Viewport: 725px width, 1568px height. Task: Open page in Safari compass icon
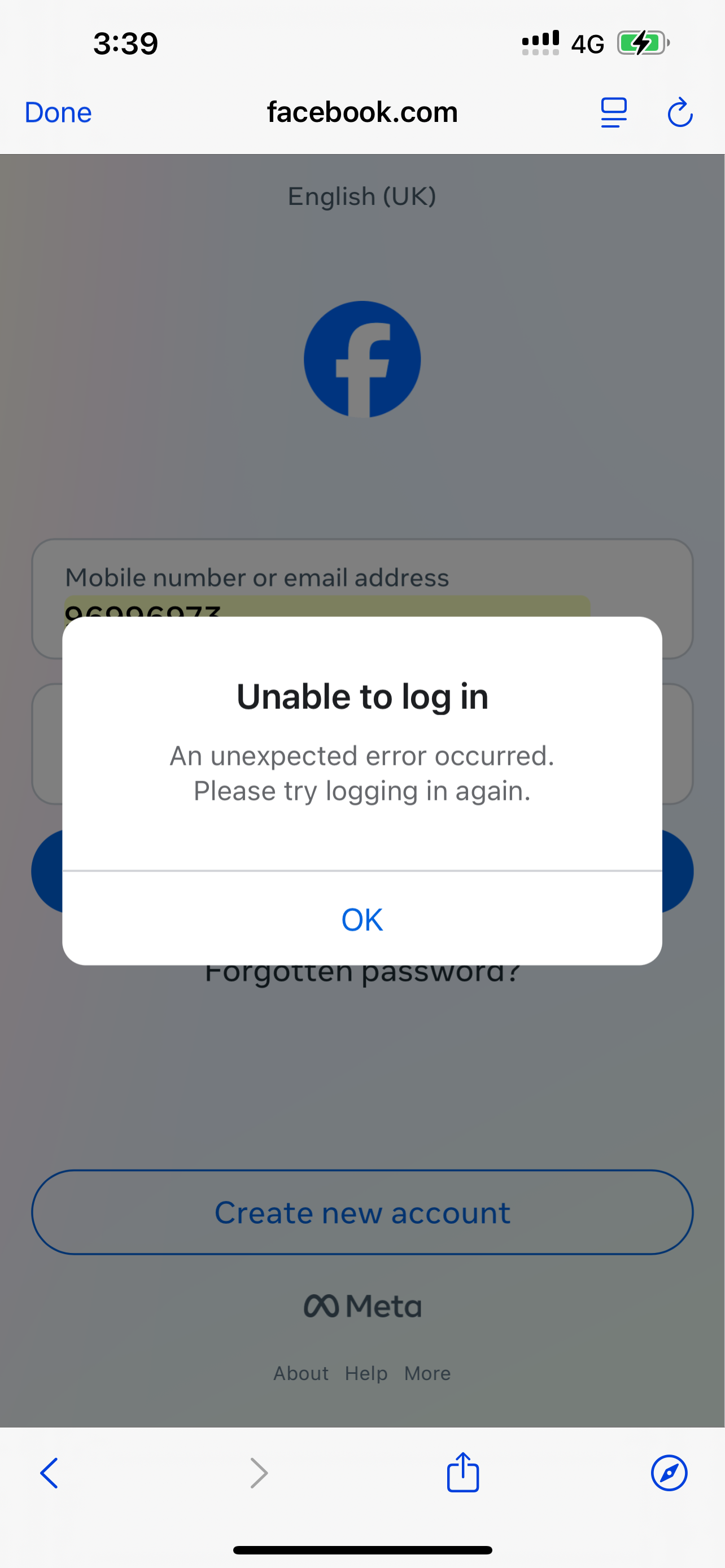tap(669, 1473)
